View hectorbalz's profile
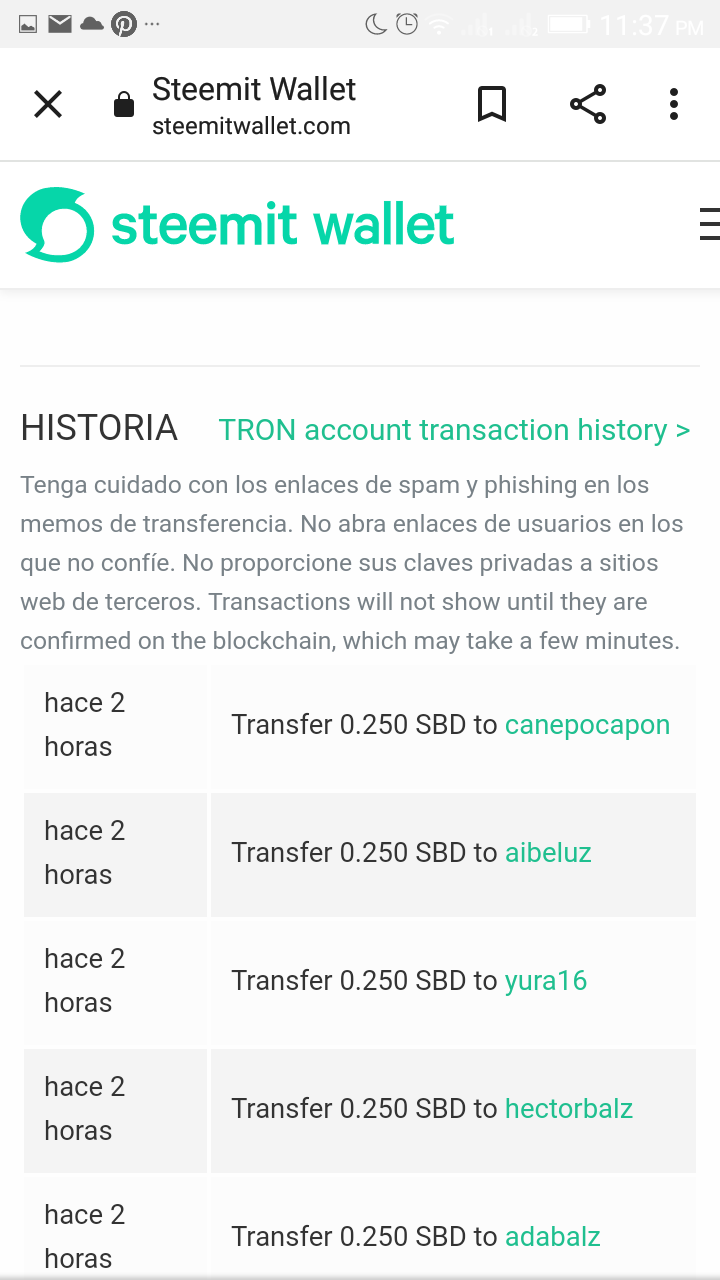 [x=569, y=1109]
